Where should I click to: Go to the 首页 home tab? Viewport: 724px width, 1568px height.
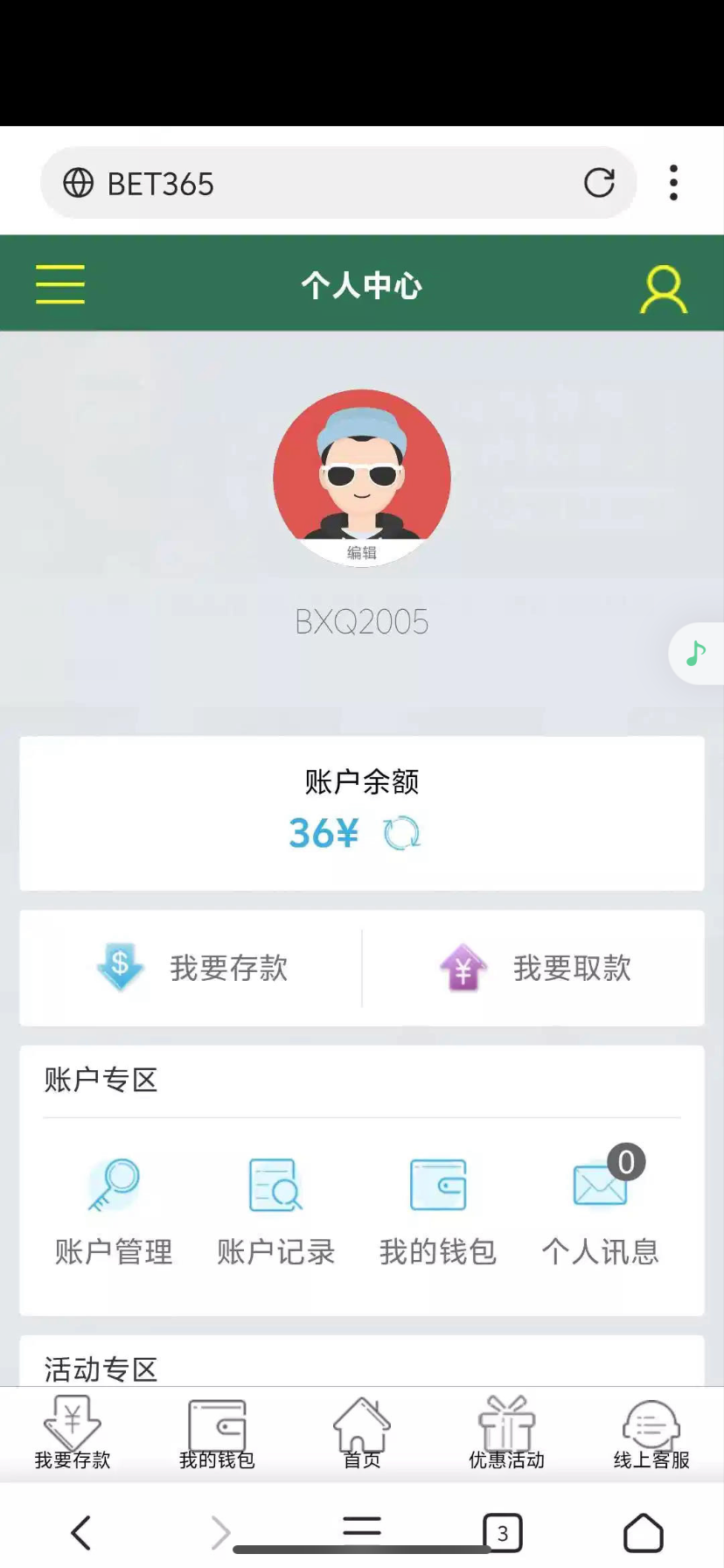coord(362,1433)
